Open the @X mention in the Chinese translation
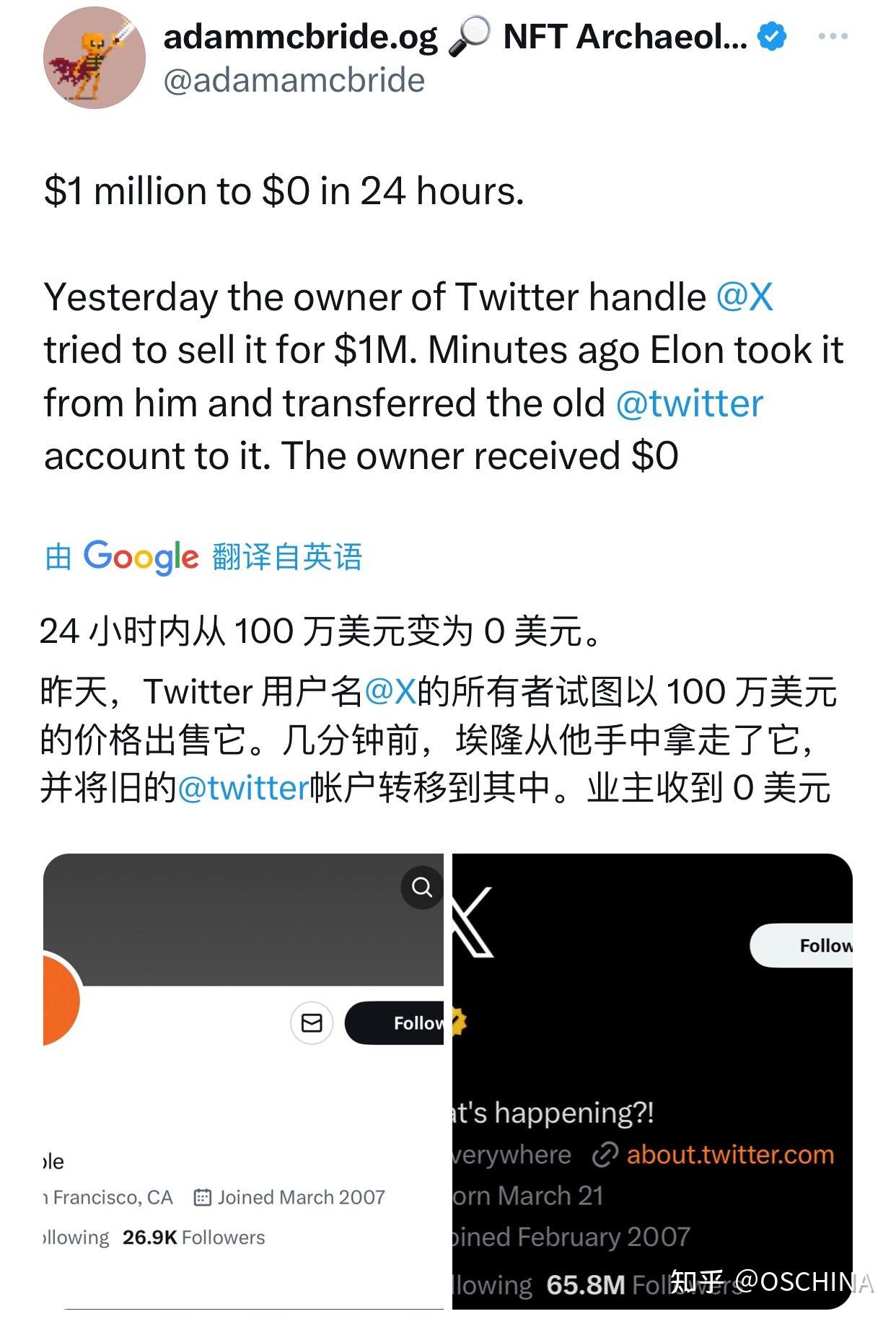896x1319 pixels. coord(390,691)
